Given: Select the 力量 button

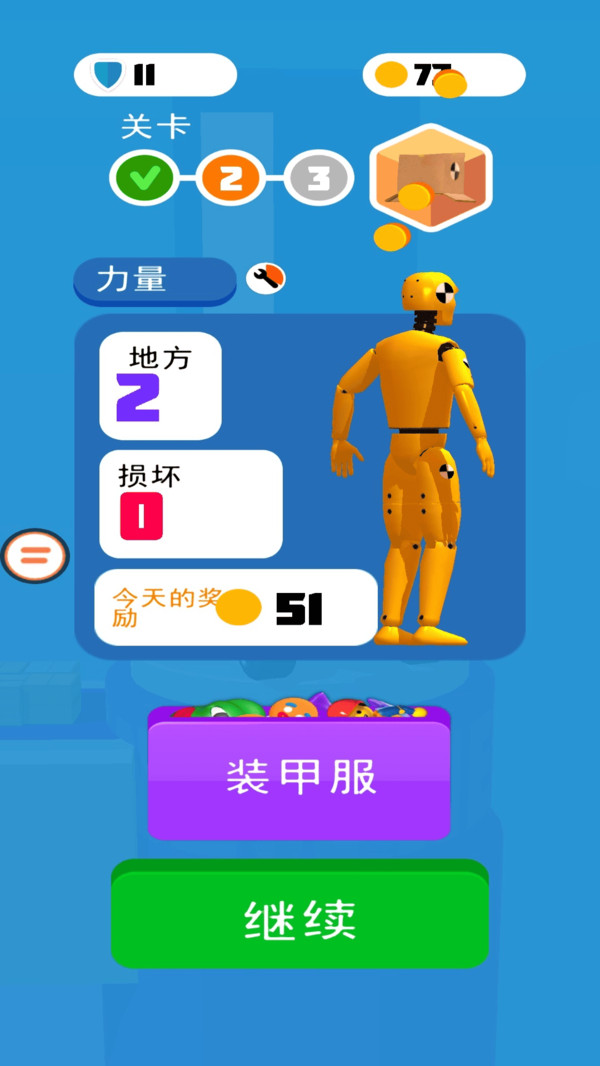Looking at the screenshot, I should (x=154, y=280).
